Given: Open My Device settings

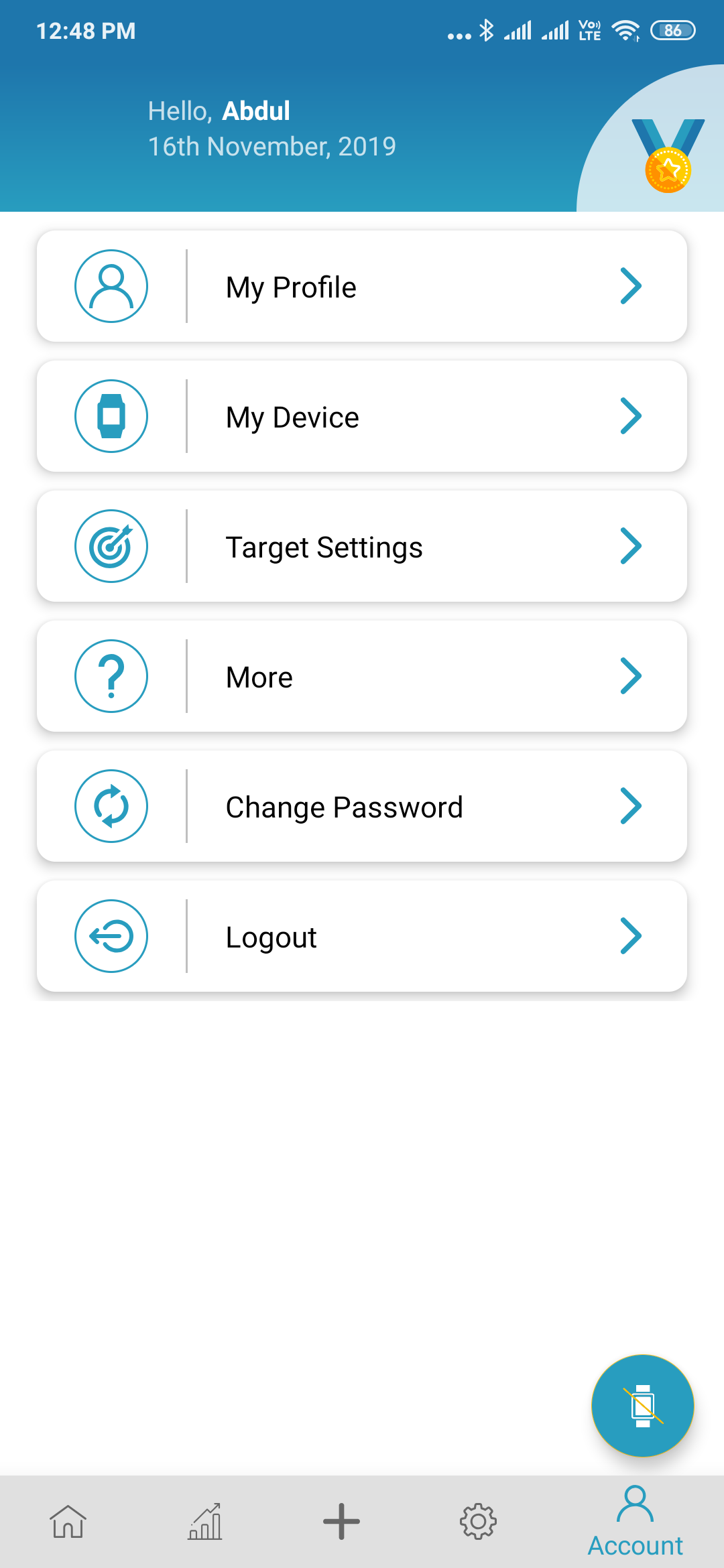Looking at the screenshot, I should [362, 416].
